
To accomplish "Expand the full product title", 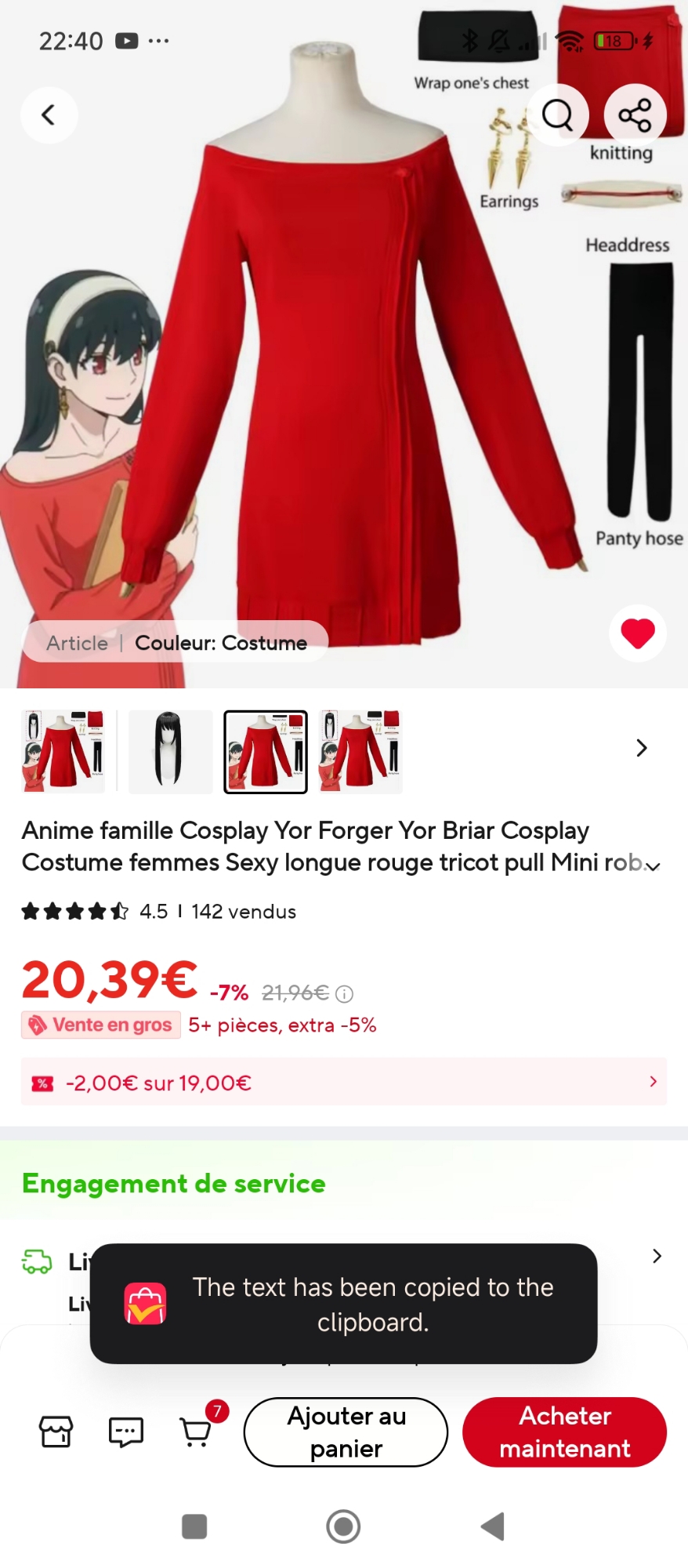I will [653, 866].
